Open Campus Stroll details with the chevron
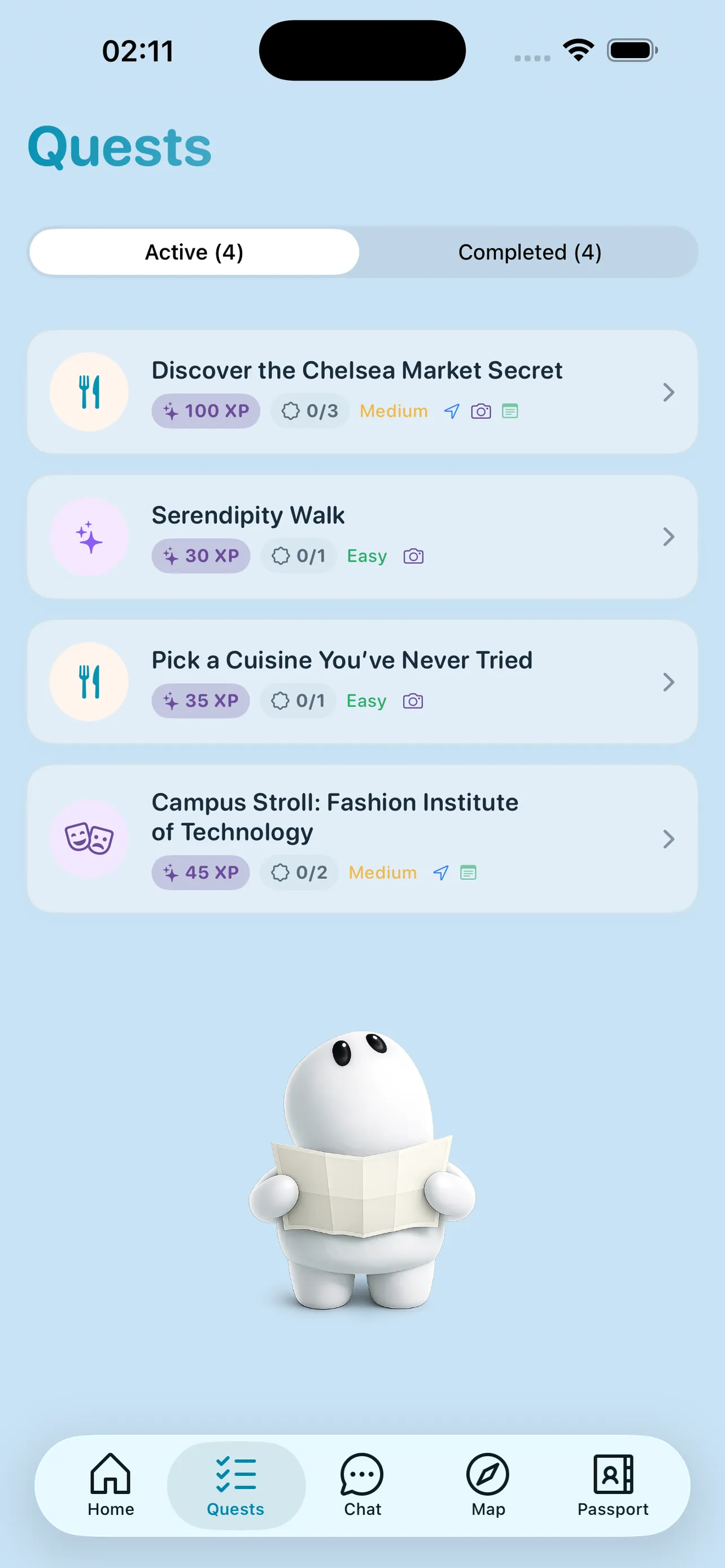This screenshot has width=725, height=1568. (669, 839)
